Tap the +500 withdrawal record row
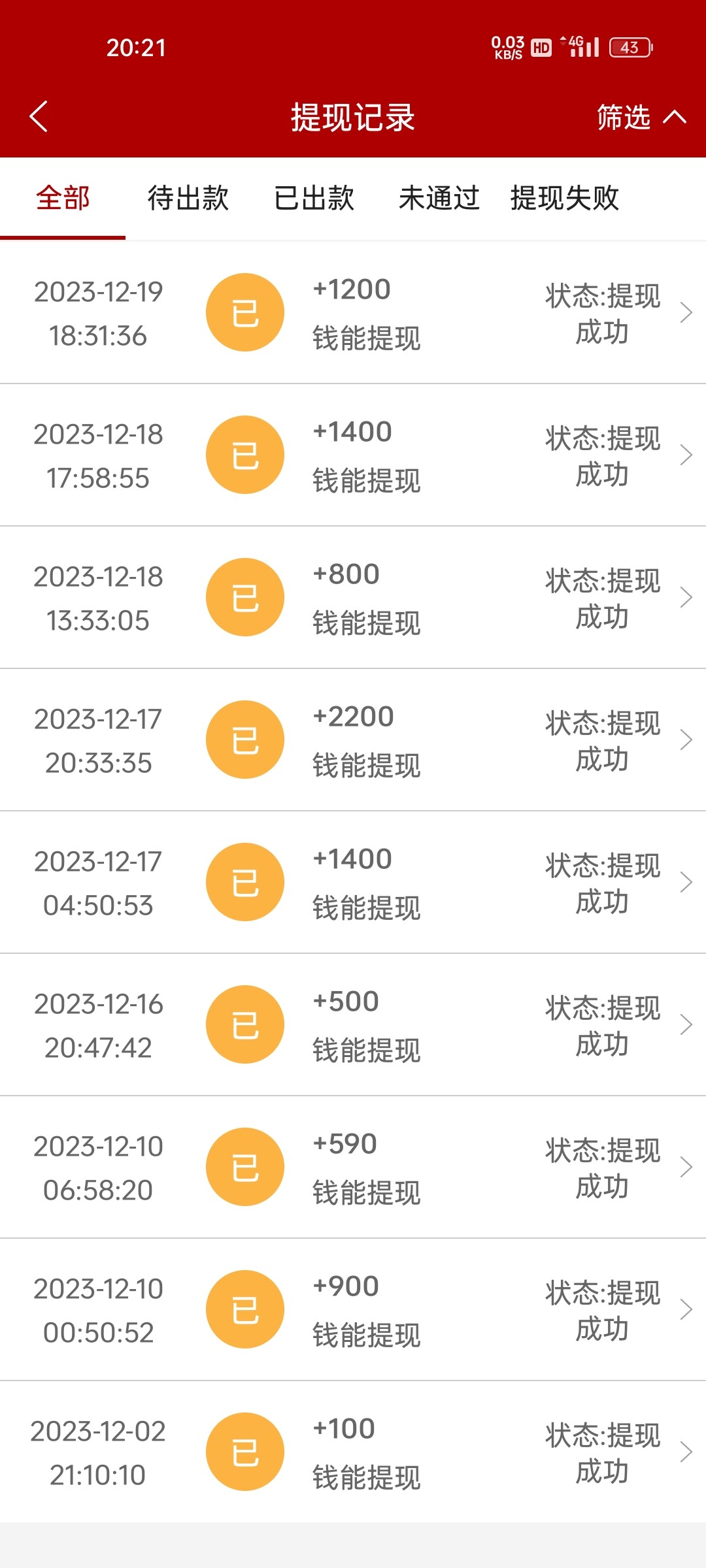Screen dimensions: 706x1568 353,1024
